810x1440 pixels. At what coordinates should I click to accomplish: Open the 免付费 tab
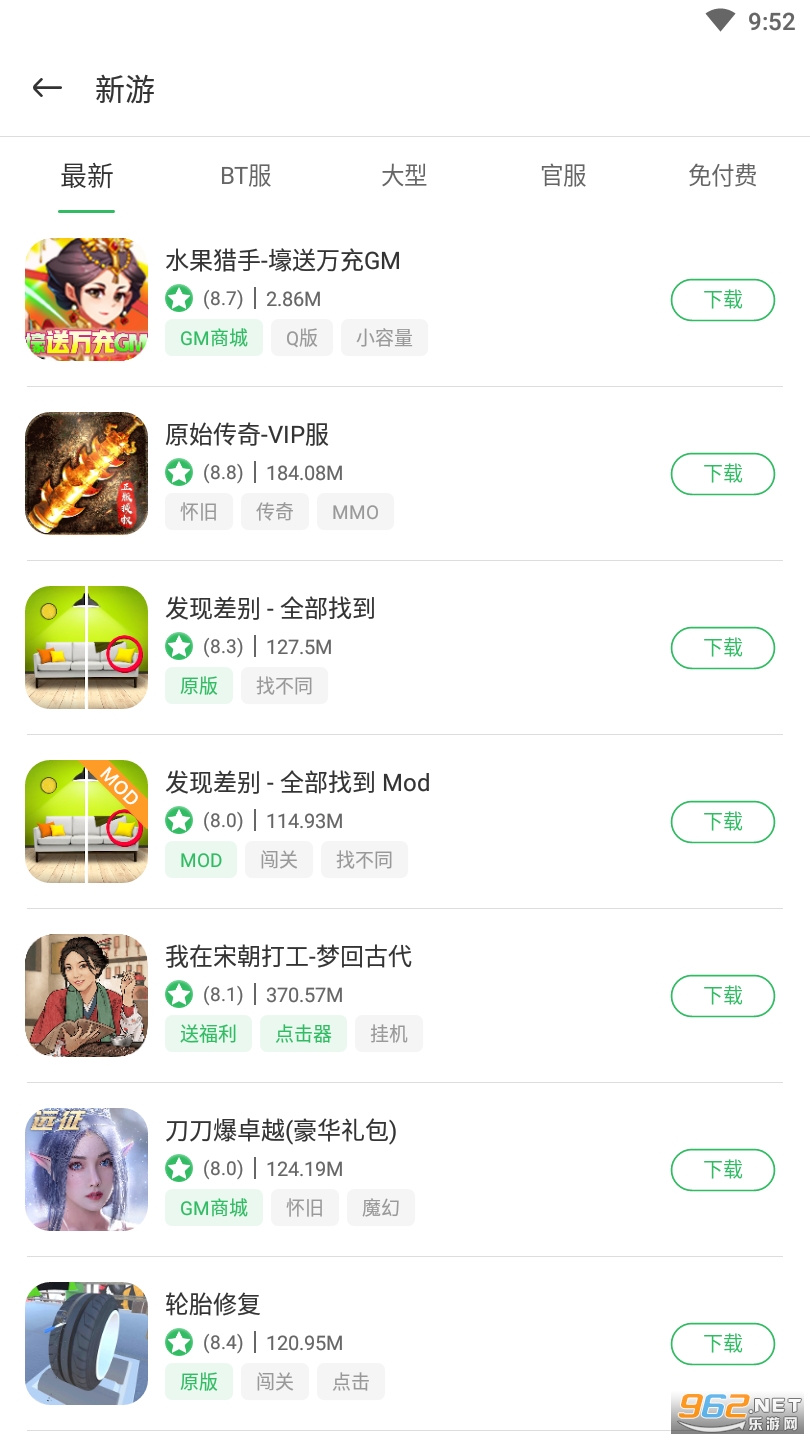point(723,176)
